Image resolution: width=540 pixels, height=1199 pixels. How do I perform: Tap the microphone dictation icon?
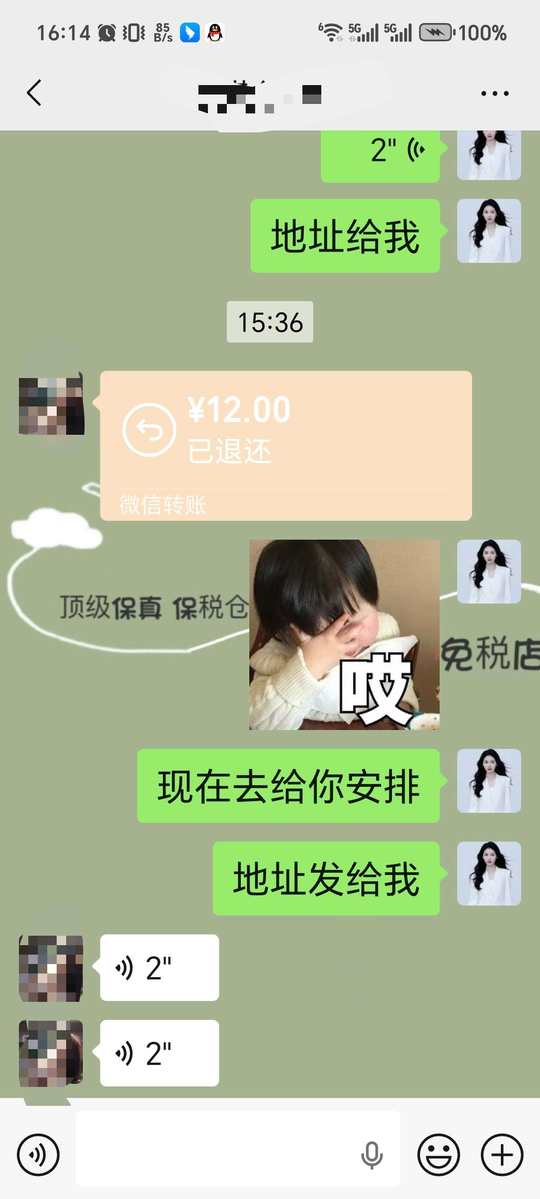pos(372,1155)
